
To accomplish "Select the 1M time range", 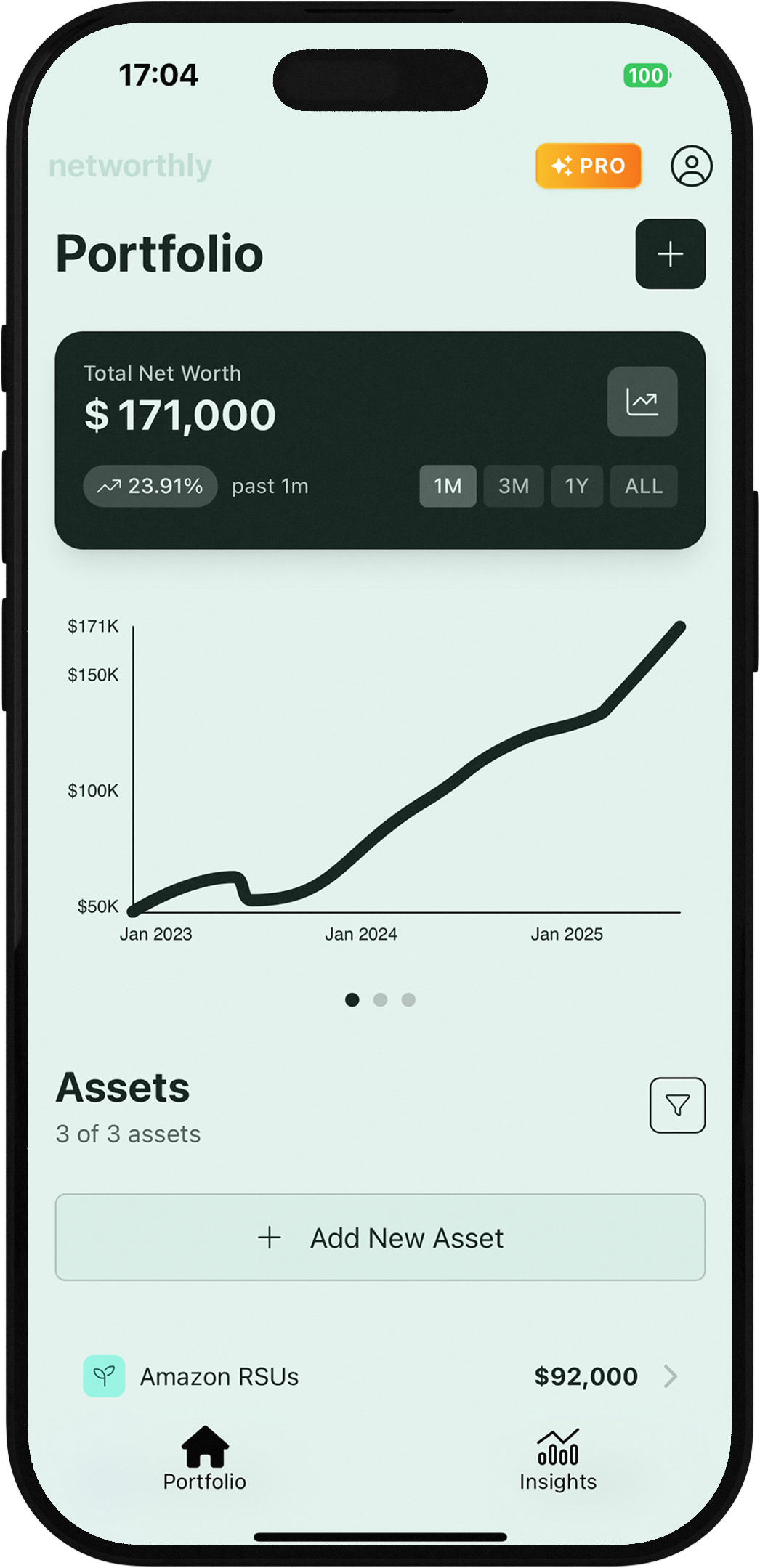I will point(448,486).
